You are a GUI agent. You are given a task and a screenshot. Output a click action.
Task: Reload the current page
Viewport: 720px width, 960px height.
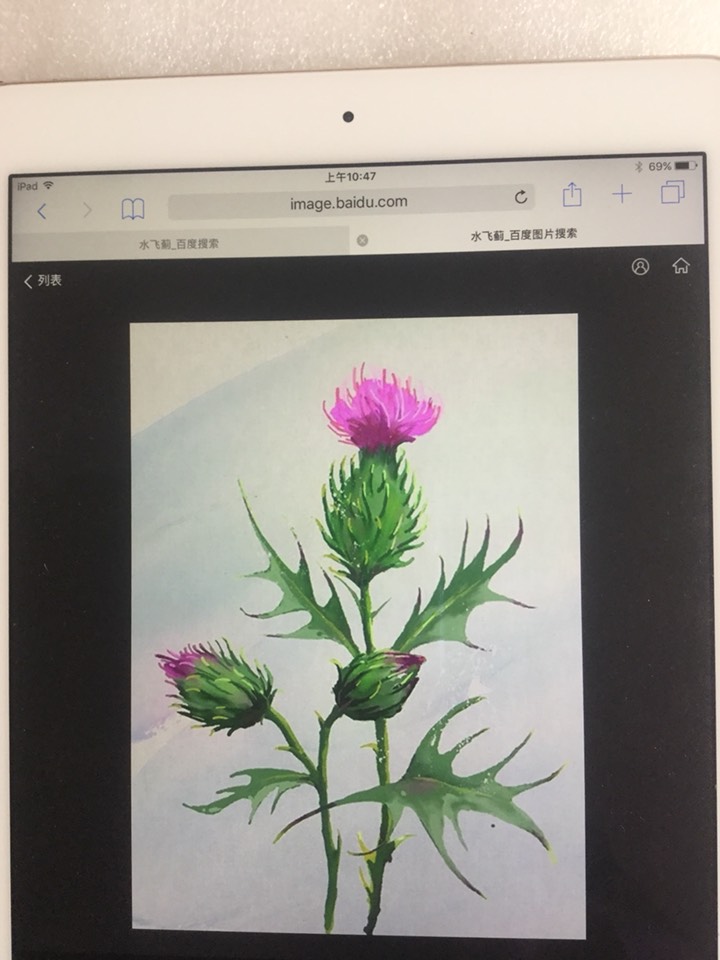(x=521, y=197)
